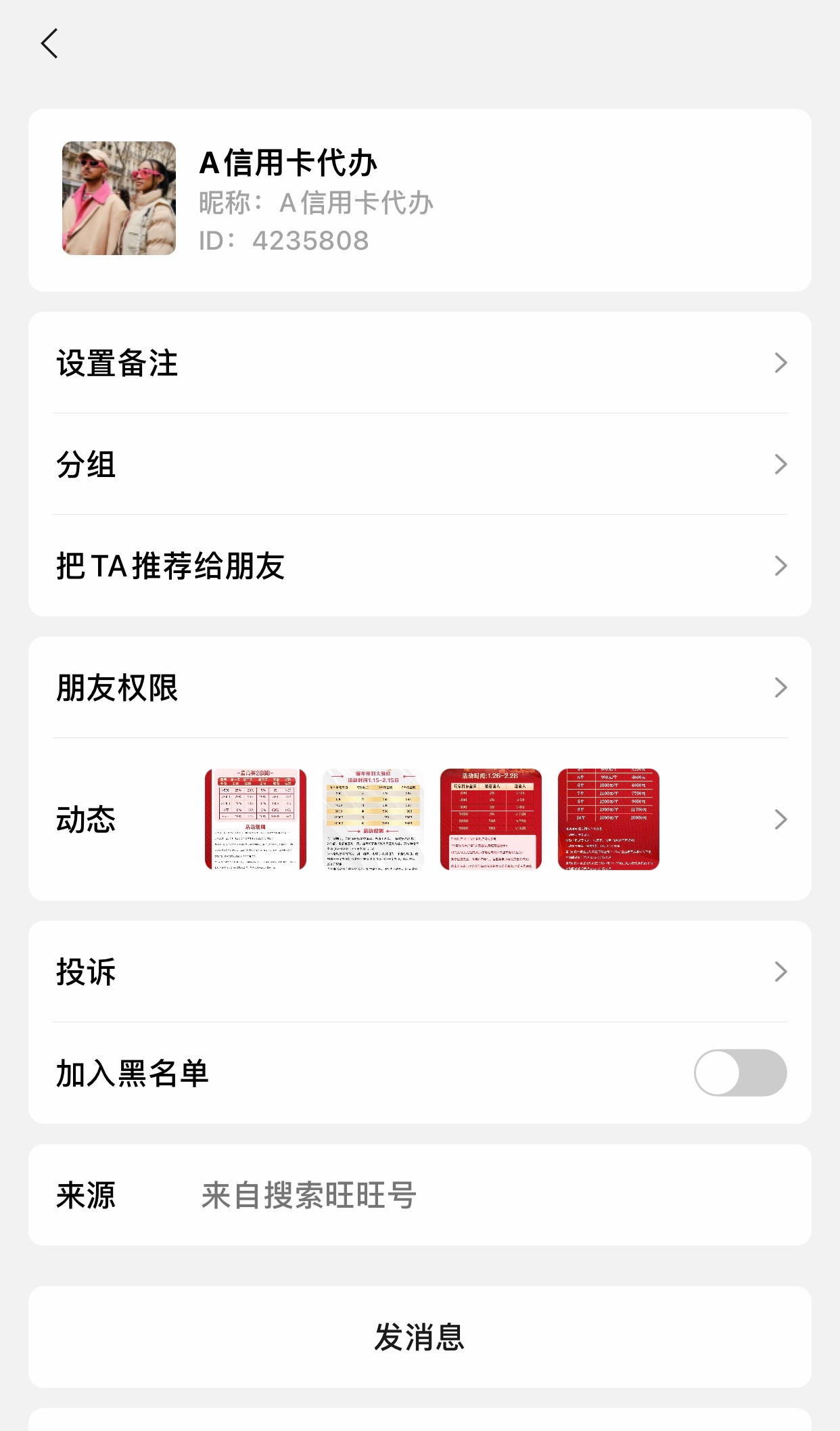Image resolution: width=840 pixels, height=1431 pixels.
Task: Go back using the top-left arrow
Action: click(49, 44)
